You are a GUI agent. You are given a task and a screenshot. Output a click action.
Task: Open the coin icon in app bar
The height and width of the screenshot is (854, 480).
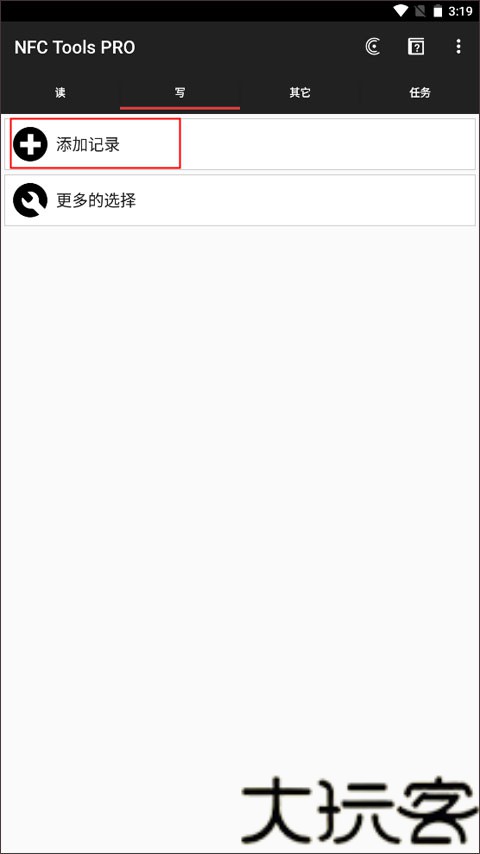(373, 47)
